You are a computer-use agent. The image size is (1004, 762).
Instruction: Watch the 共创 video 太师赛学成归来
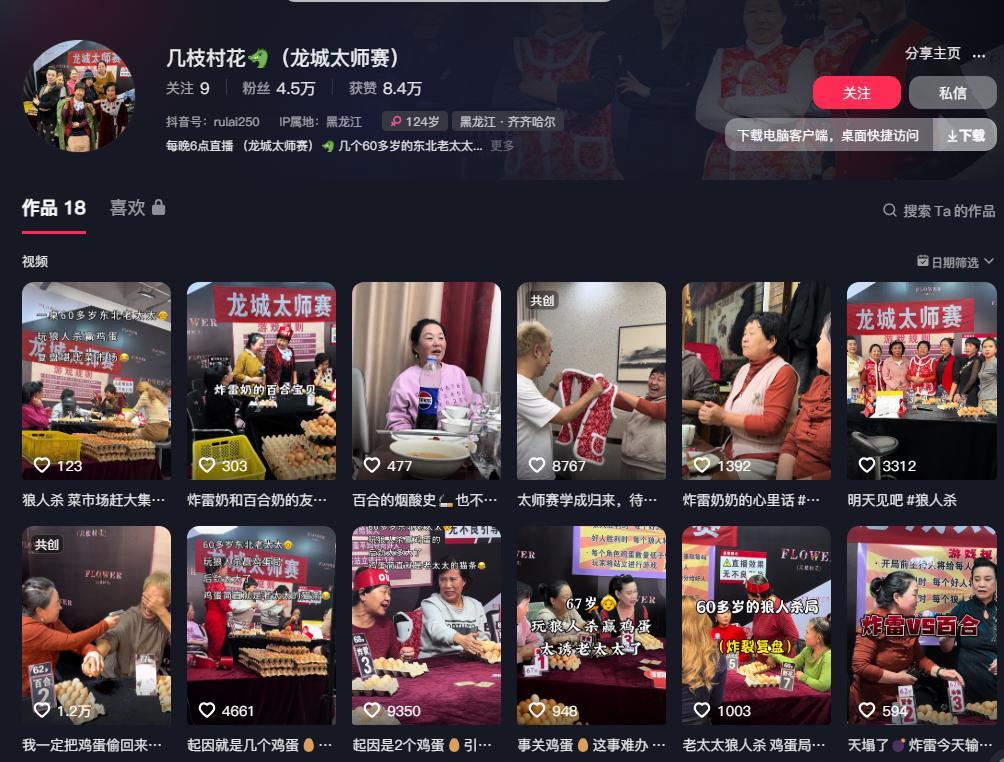[x=591, y=380]
